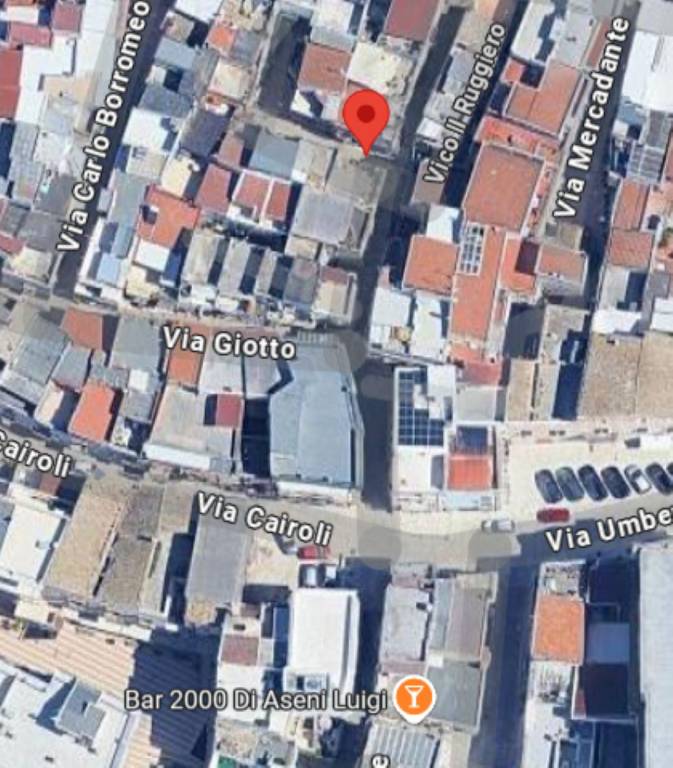Open Bar 2000 Di Aseni Luigi place marker
Viewport: 673px width, 768px height.
pos(413,698)
